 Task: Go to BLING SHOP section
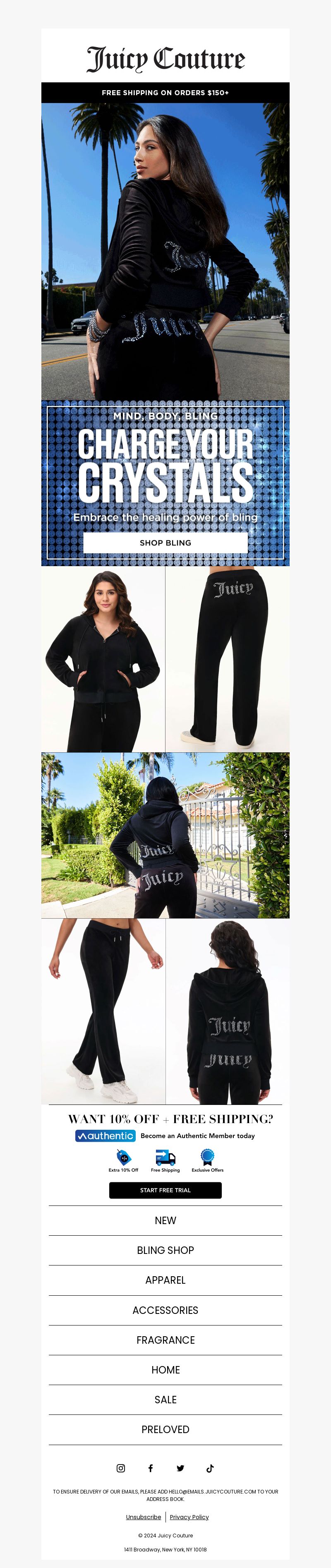tap(165, 1250)
